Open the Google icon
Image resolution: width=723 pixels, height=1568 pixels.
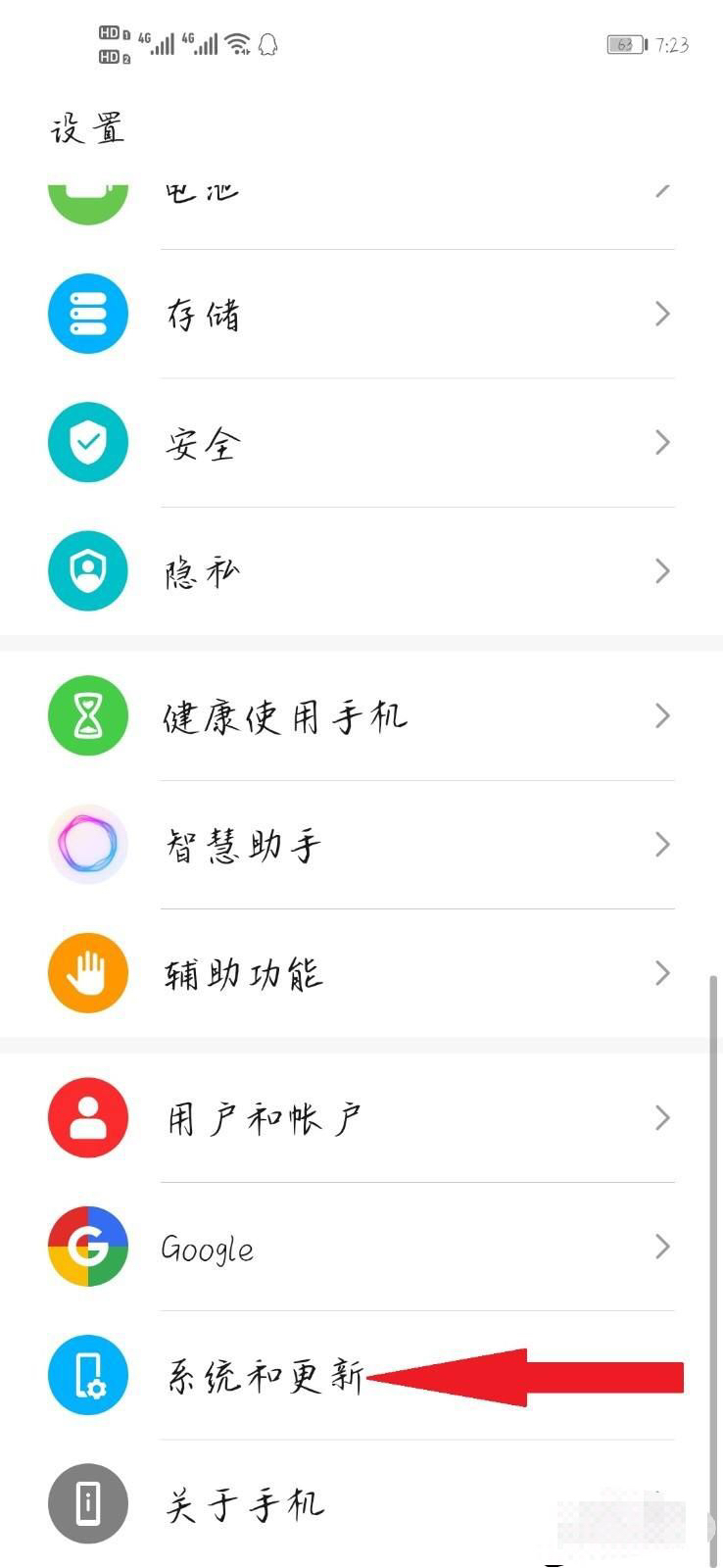(x=88, y=1246)
